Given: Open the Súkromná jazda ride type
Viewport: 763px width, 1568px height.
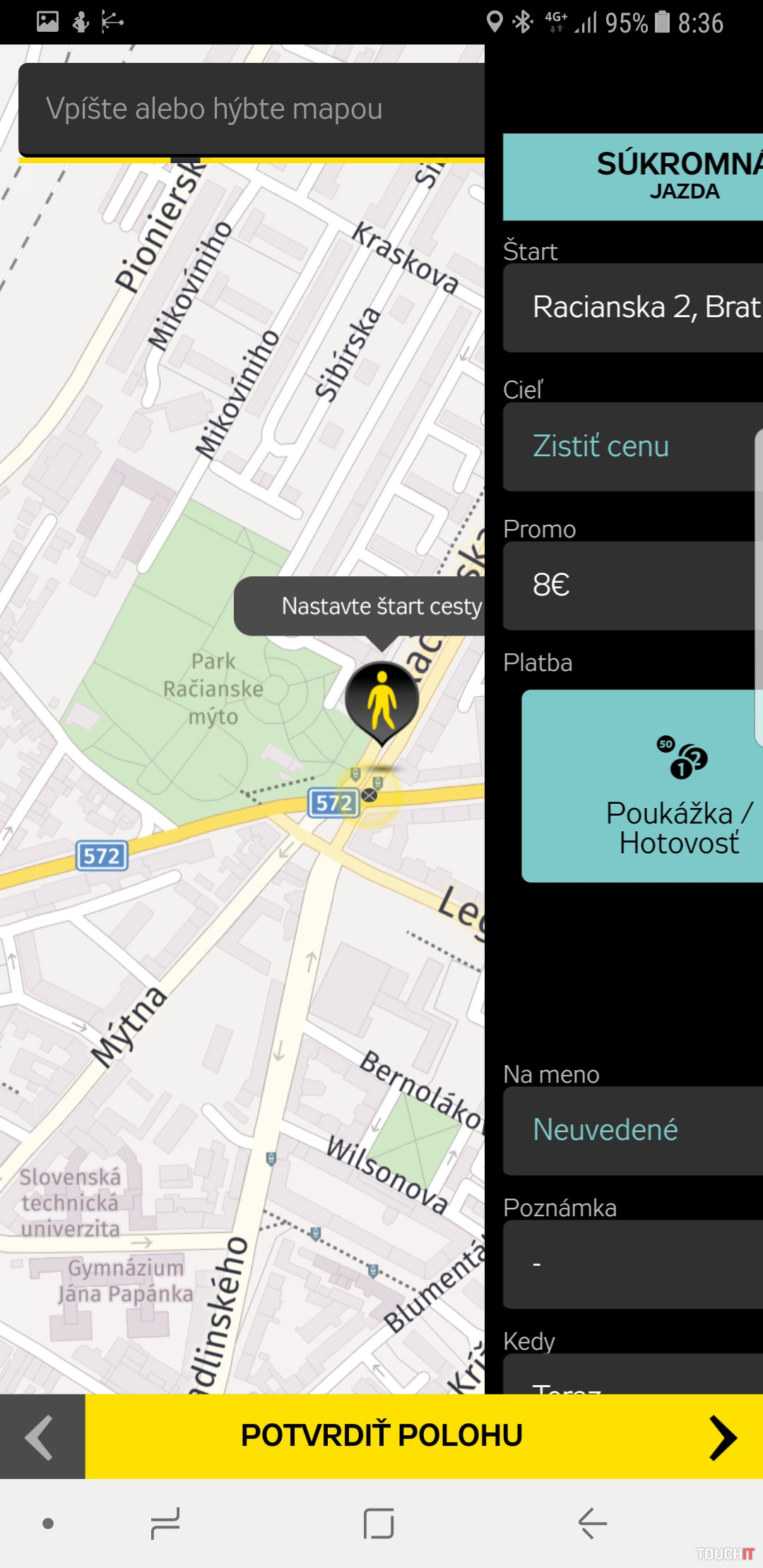Looking at the screenshot, I should (x=632, y=177).
